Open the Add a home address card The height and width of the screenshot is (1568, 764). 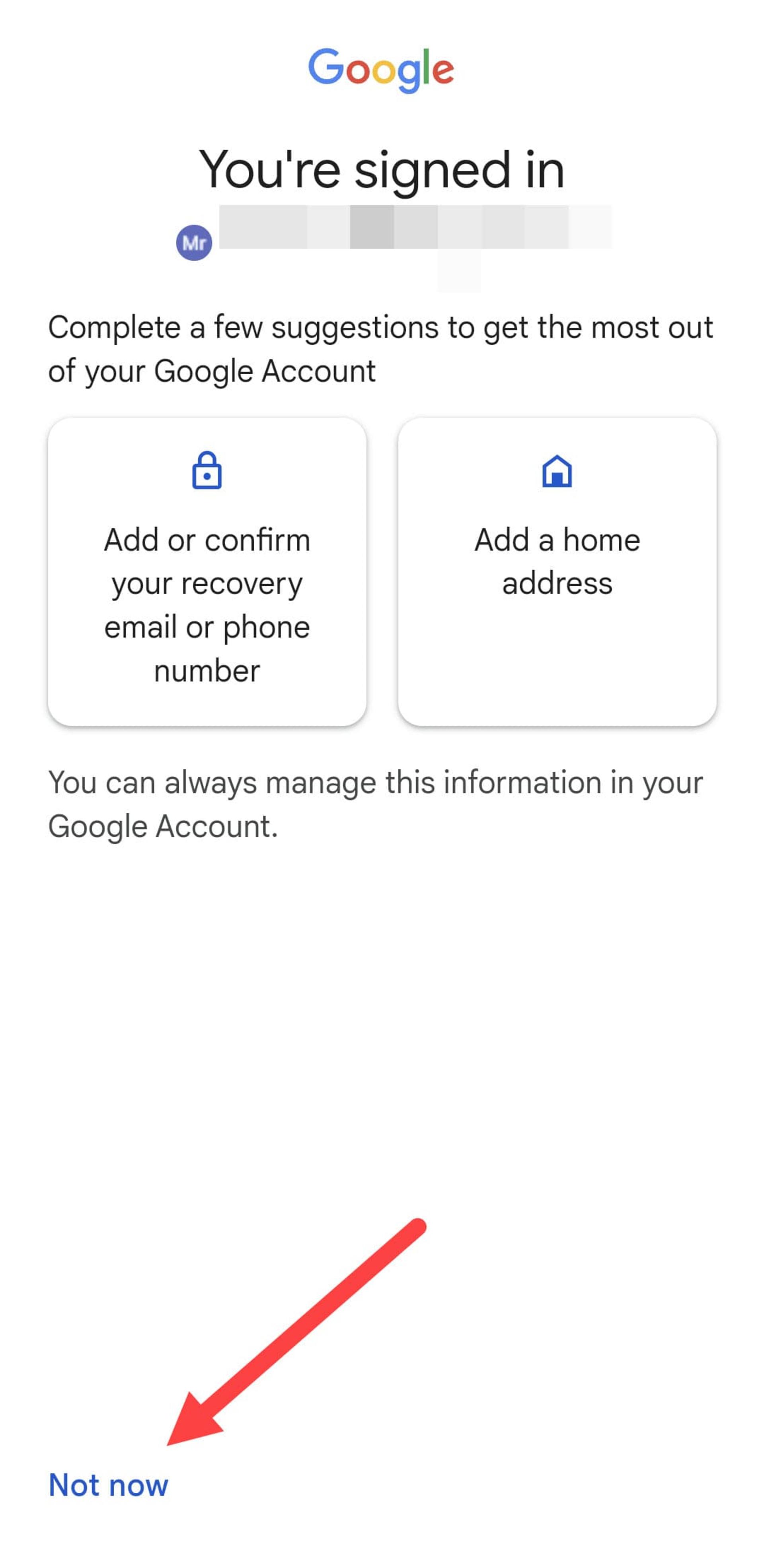tap(557, 571)
